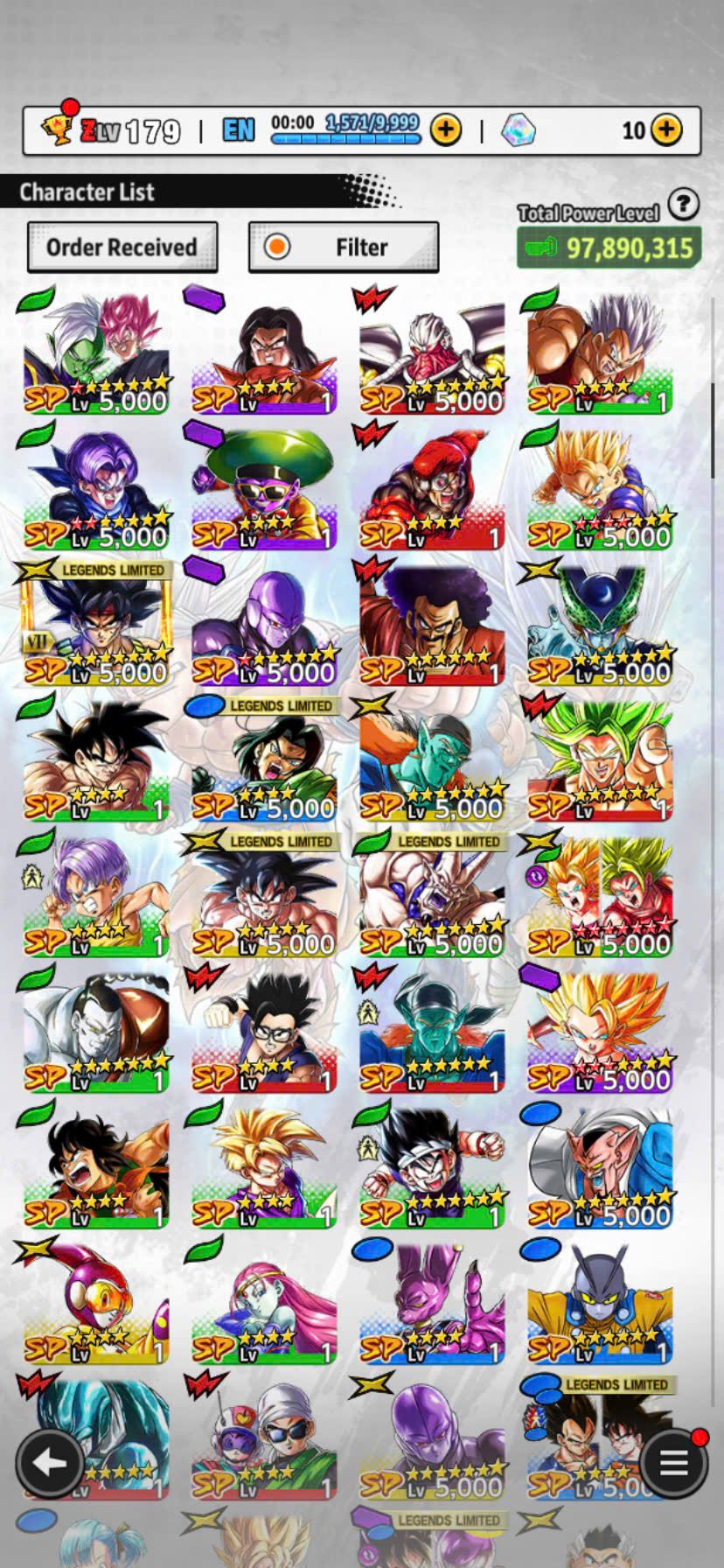Open the Filter options

click(x=344, y=248)
